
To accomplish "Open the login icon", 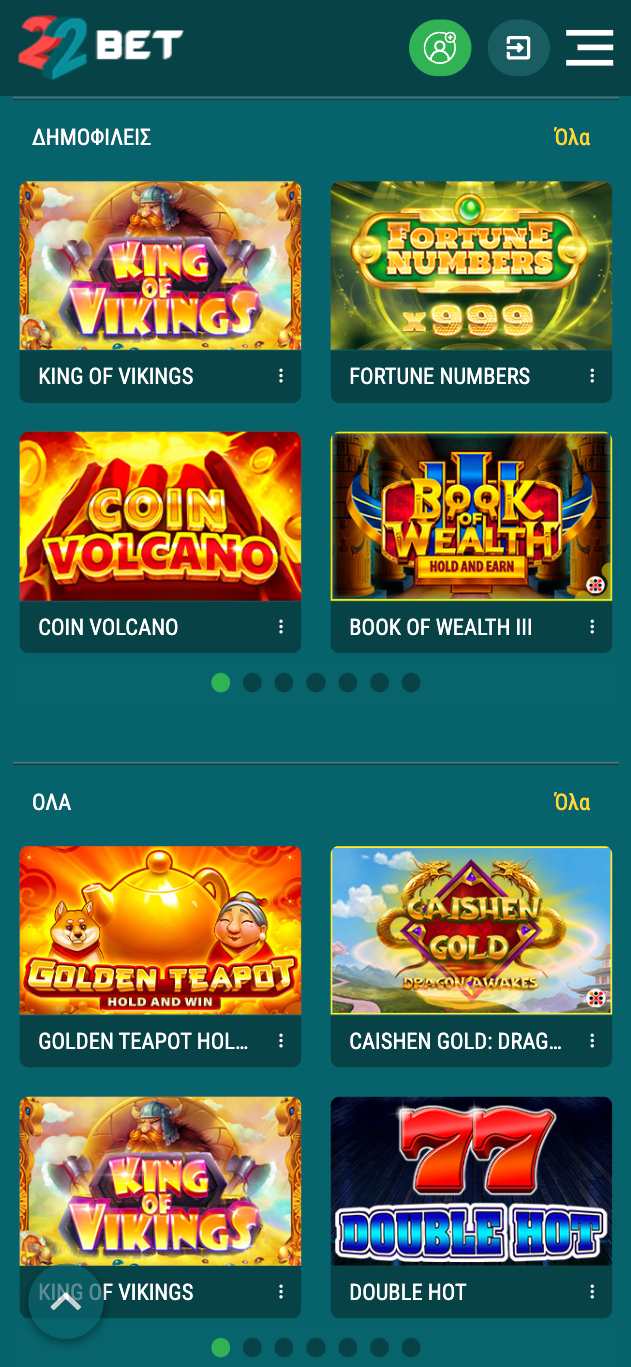I will [x=518, y=48].
